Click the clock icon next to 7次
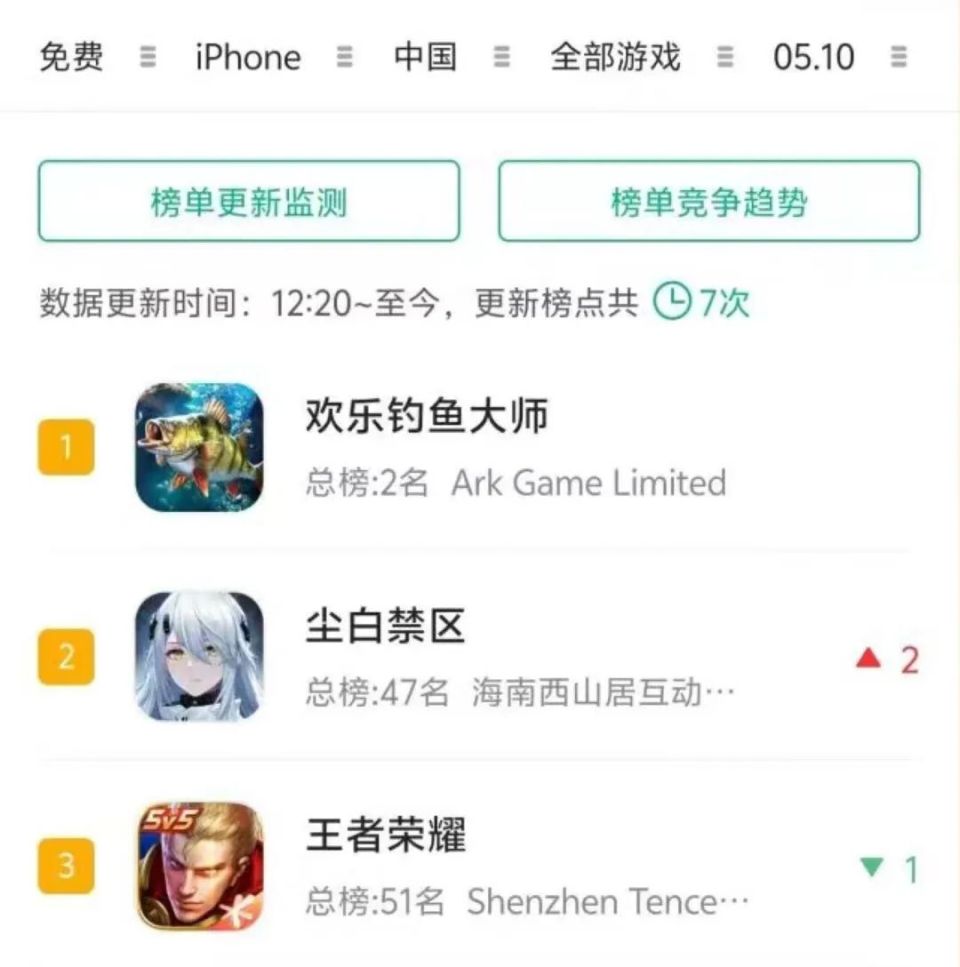 coord(672,301)
